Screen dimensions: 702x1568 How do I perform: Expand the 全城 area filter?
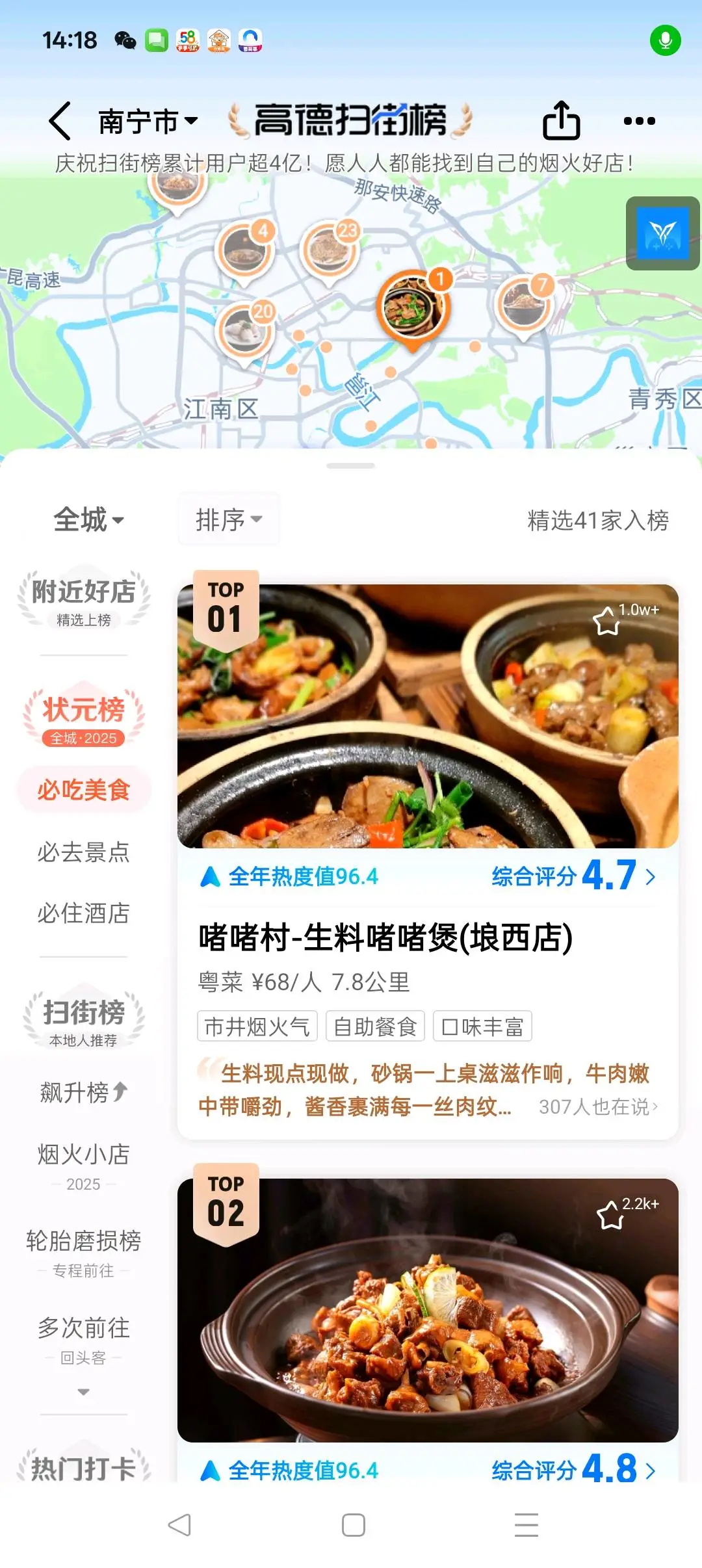[88, 520]
